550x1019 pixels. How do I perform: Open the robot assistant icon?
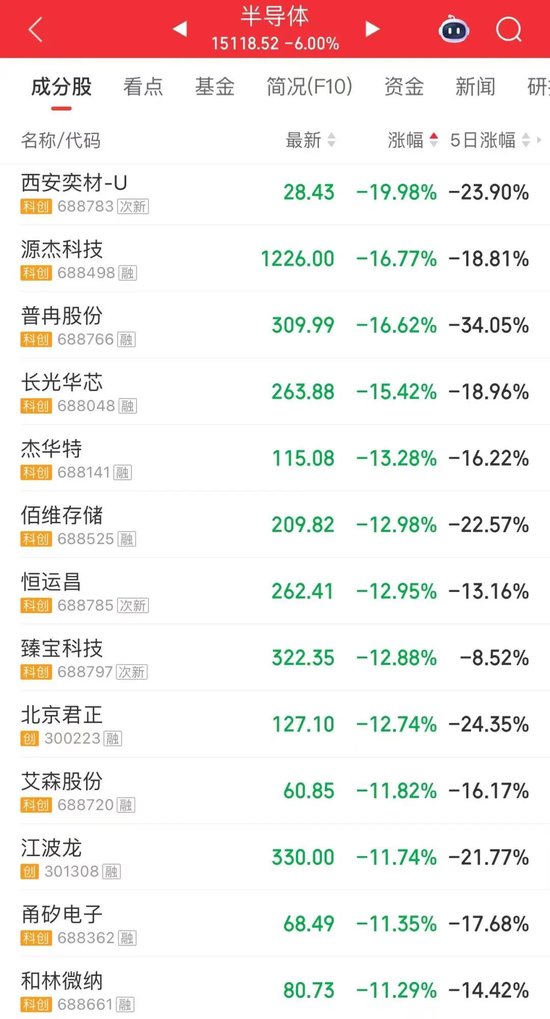[454, 29]
